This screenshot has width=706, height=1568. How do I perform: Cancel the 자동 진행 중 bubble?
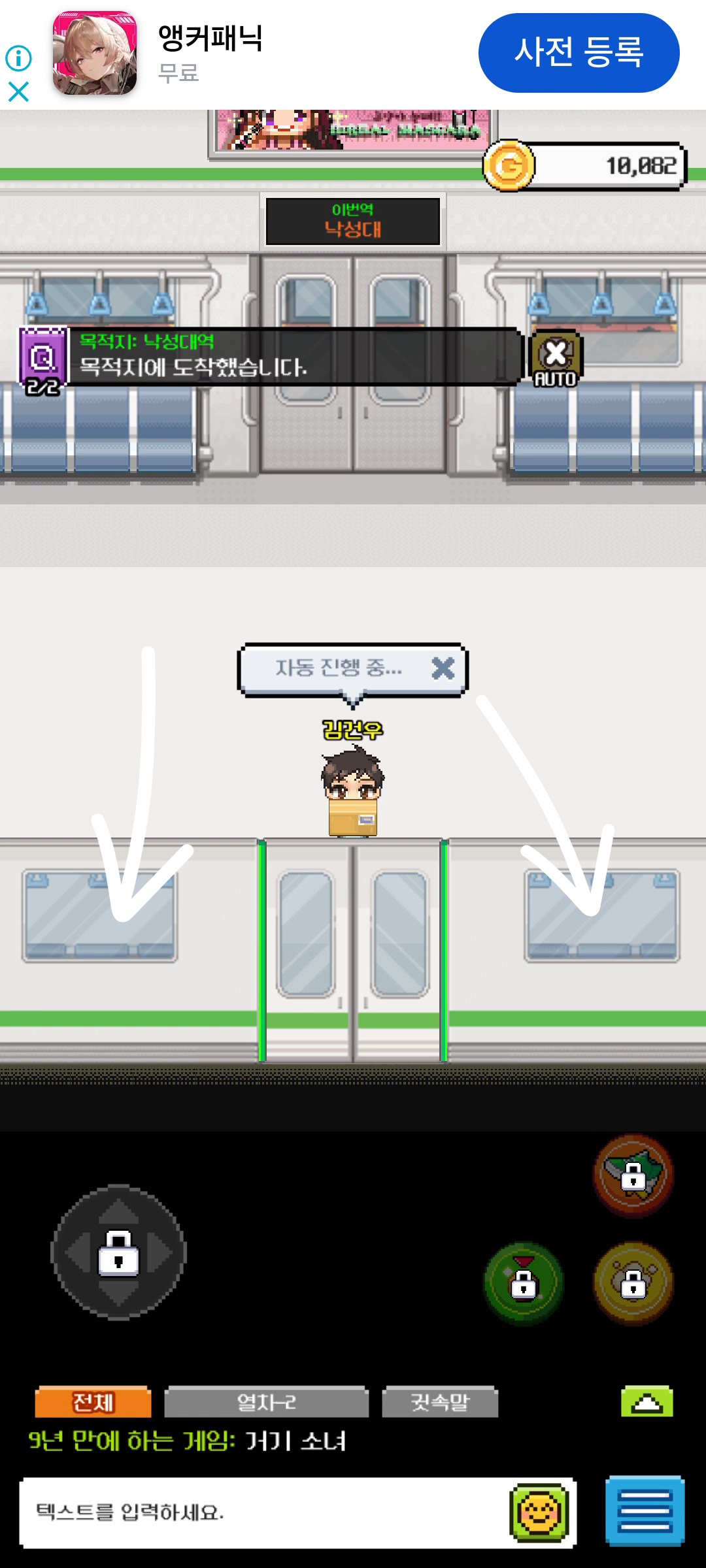tap(443, 668)
